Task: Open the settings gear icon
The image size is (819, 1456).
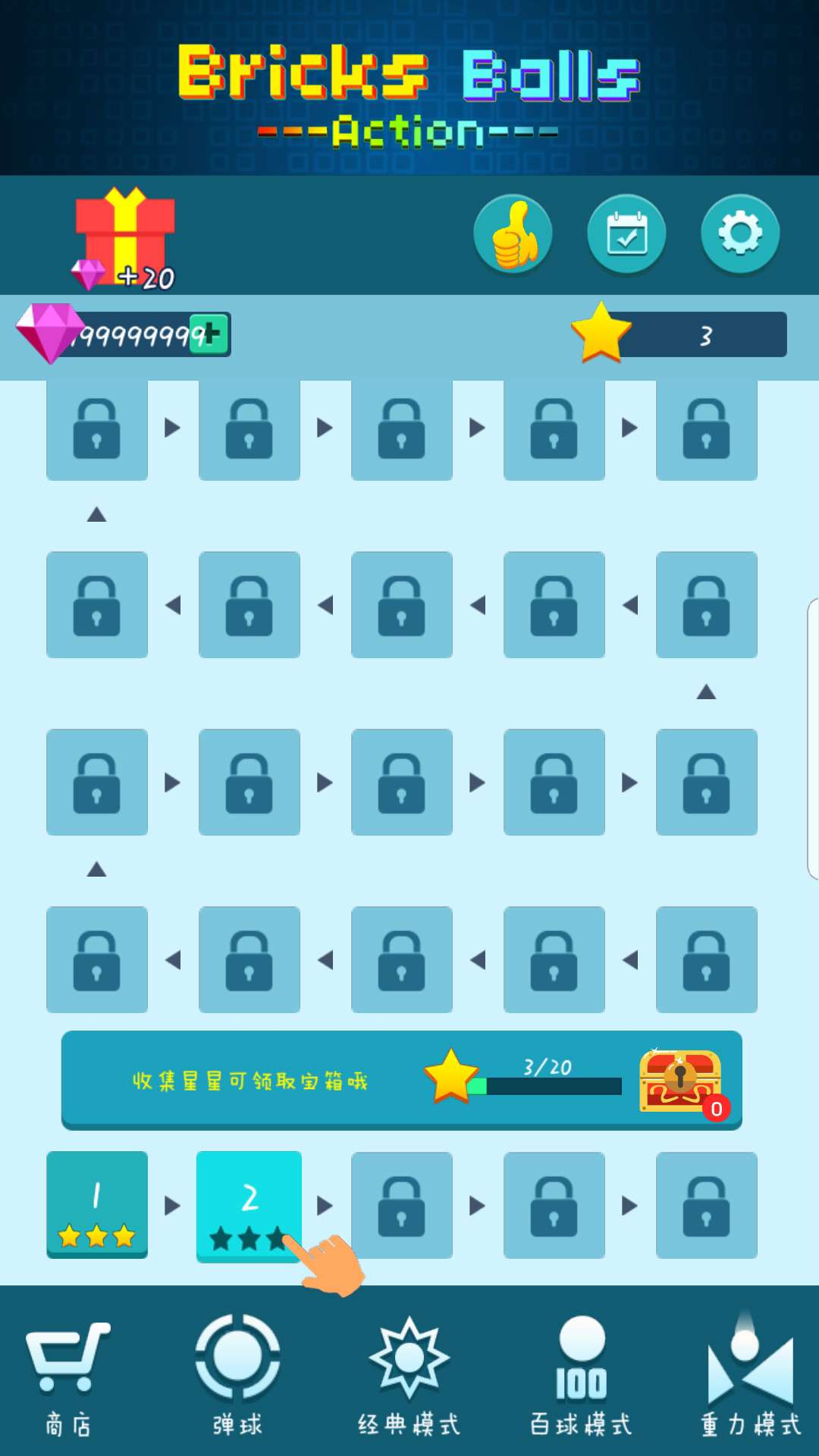Action: click(739, 234)
